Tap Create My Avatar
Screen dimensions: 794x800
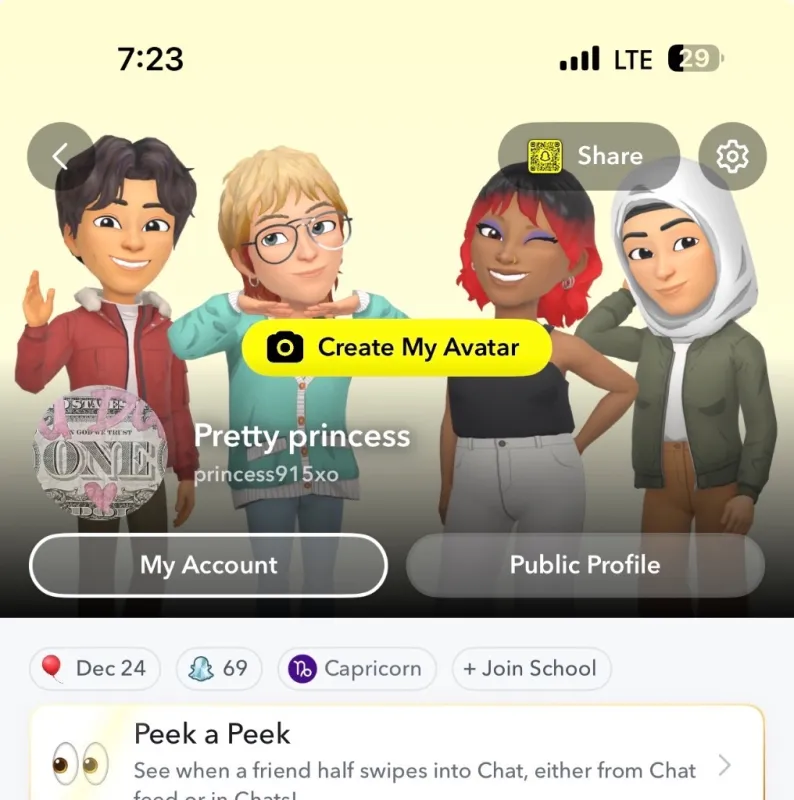click(396, 348)
